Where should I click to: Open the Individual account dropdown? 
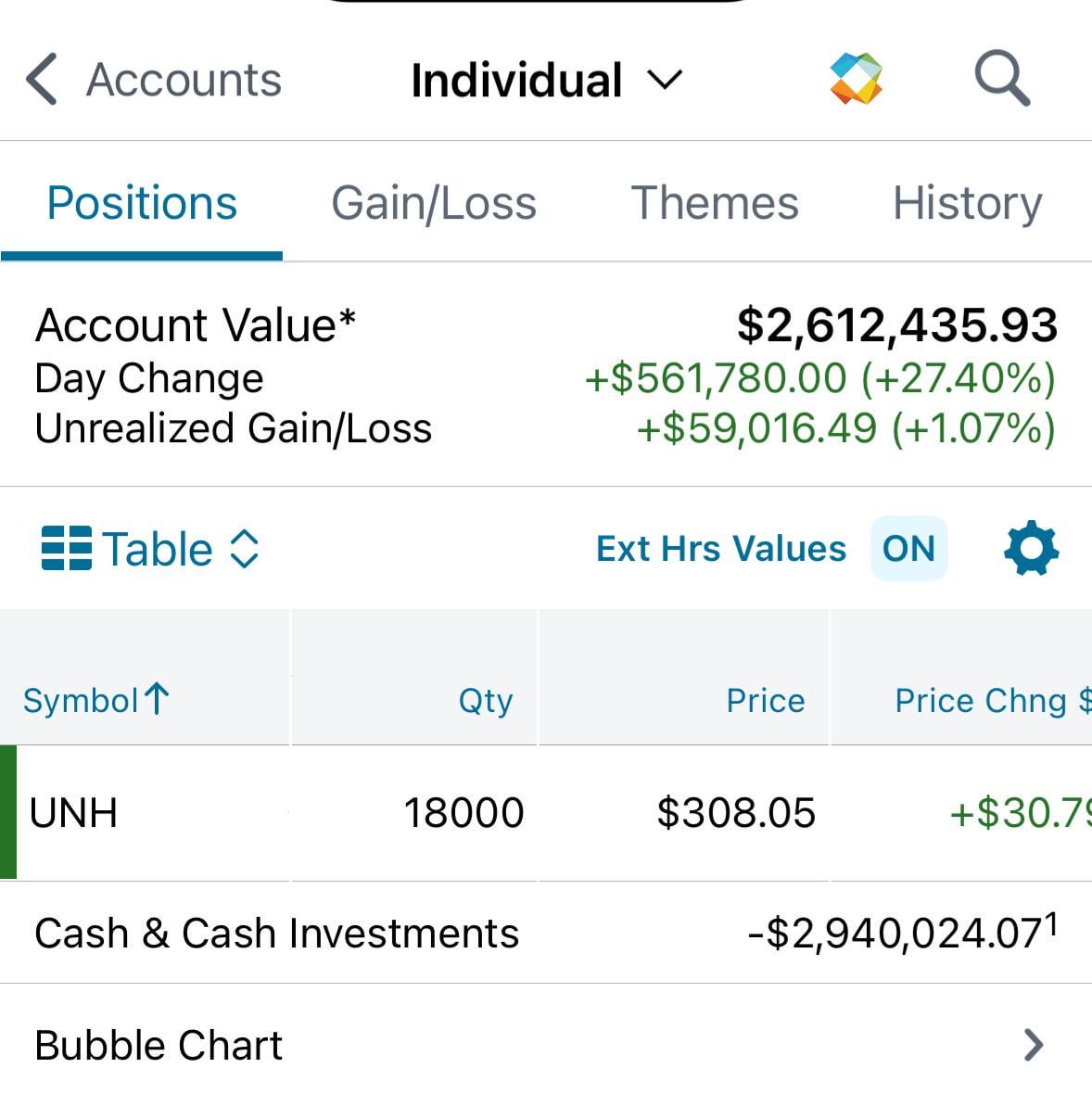(546, 80)
